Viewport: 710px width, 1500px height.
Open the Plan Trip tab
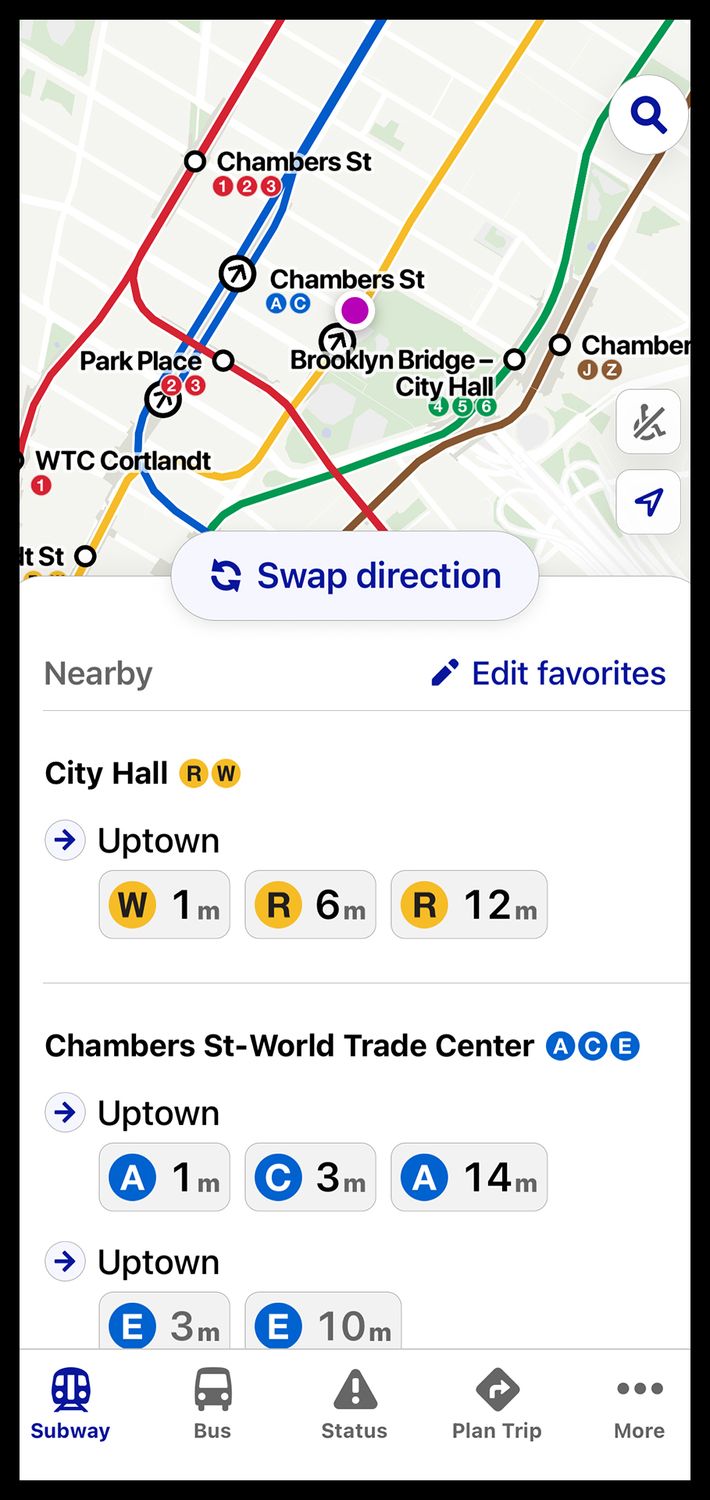click(x=496, y=1405)
